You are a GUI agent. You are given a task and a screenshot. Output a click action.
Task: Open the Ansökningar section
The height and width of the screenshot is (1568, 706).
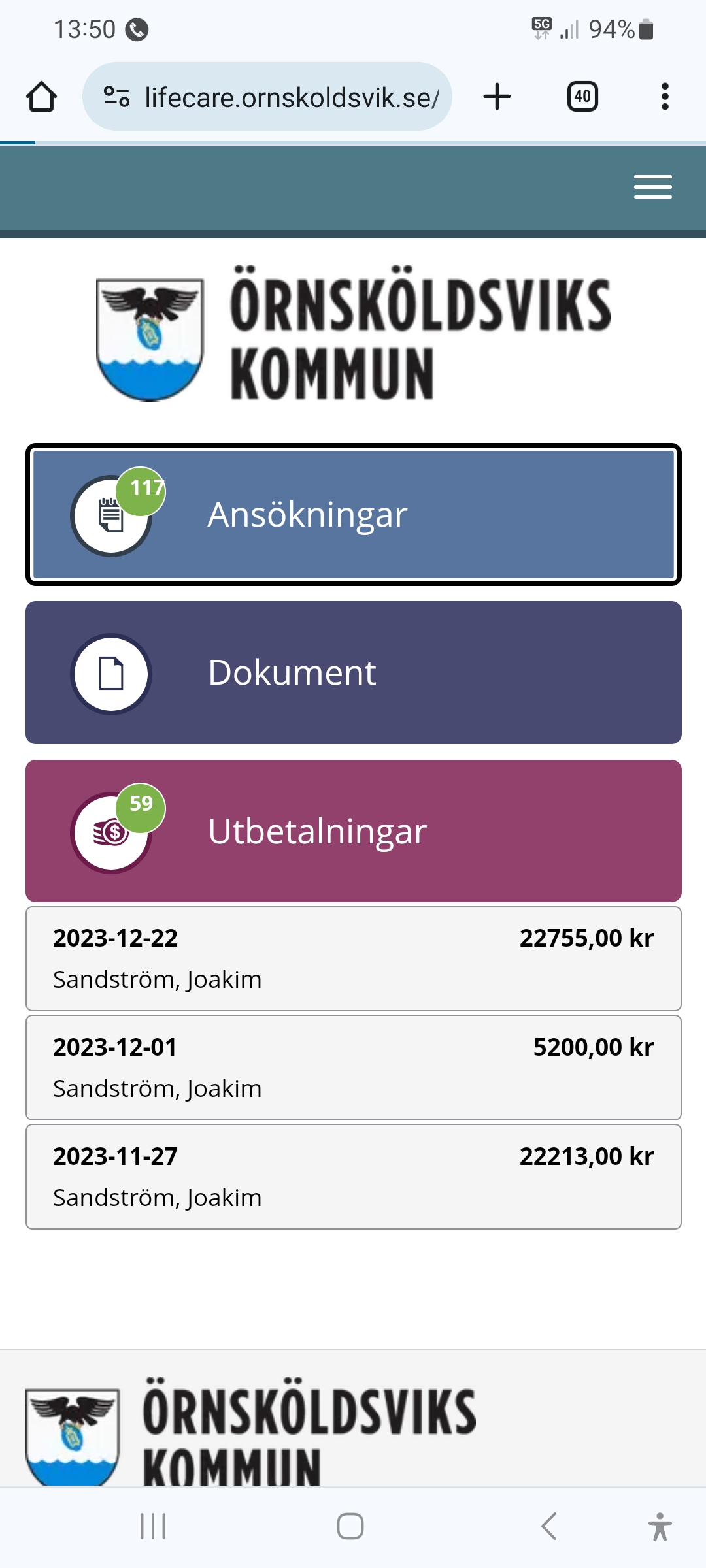pos(354,514)
